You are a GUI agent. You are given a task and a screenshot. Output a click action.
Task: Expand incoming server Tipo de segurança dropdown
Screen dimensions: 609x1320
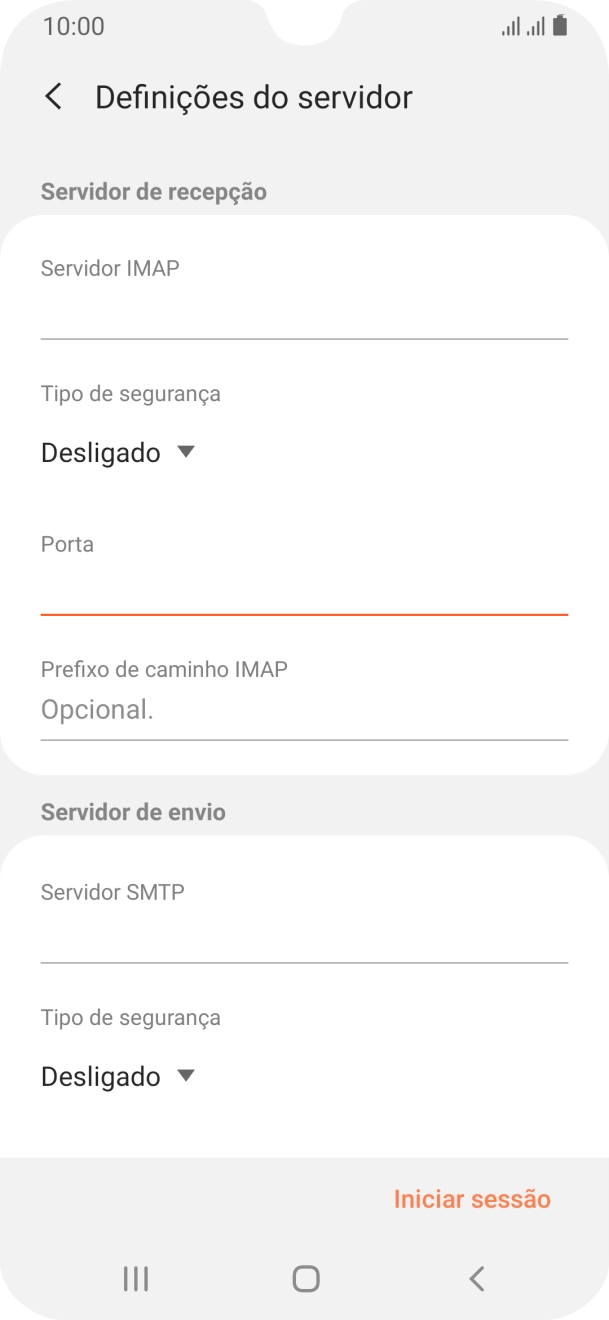coord(117,453)
